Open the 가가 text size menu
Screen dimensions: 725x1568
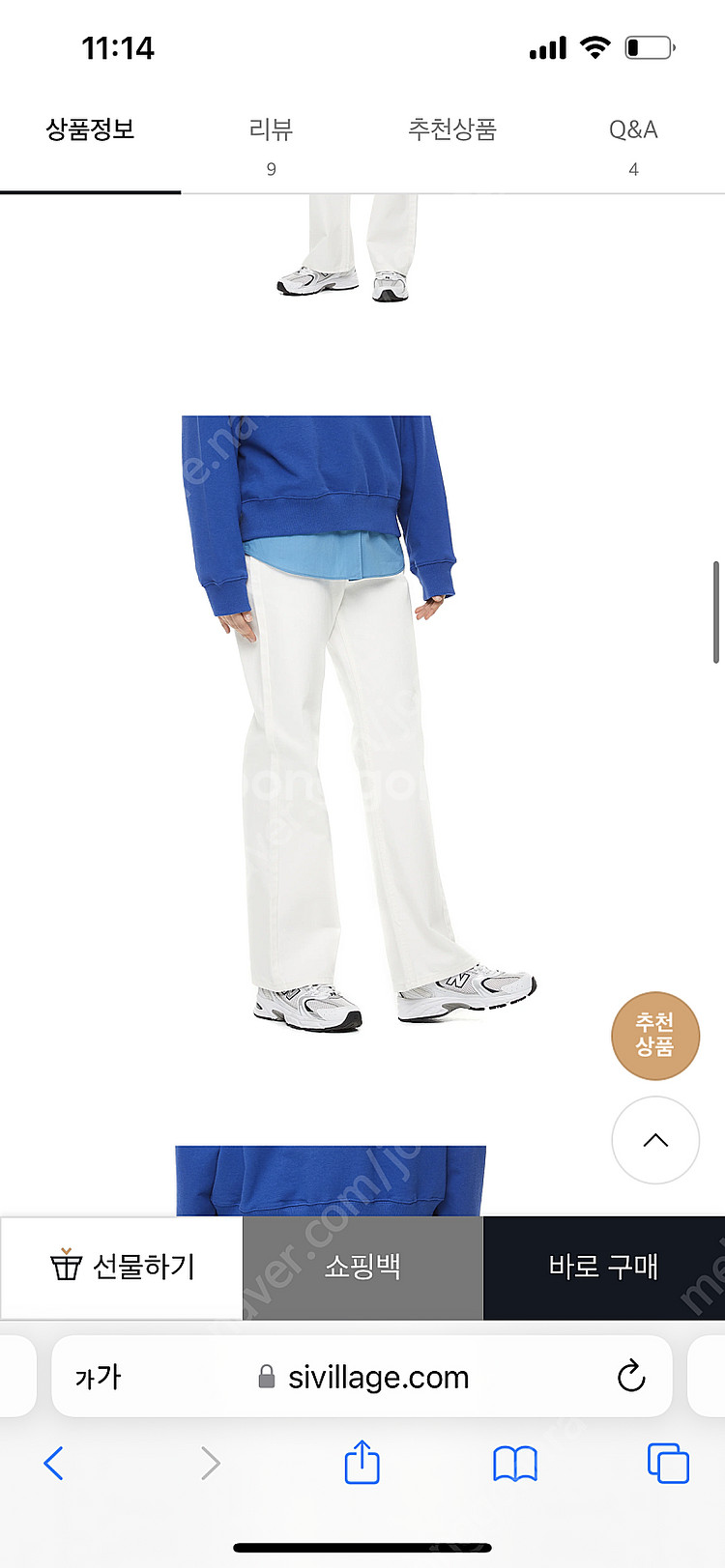[x=99, y=1377]
